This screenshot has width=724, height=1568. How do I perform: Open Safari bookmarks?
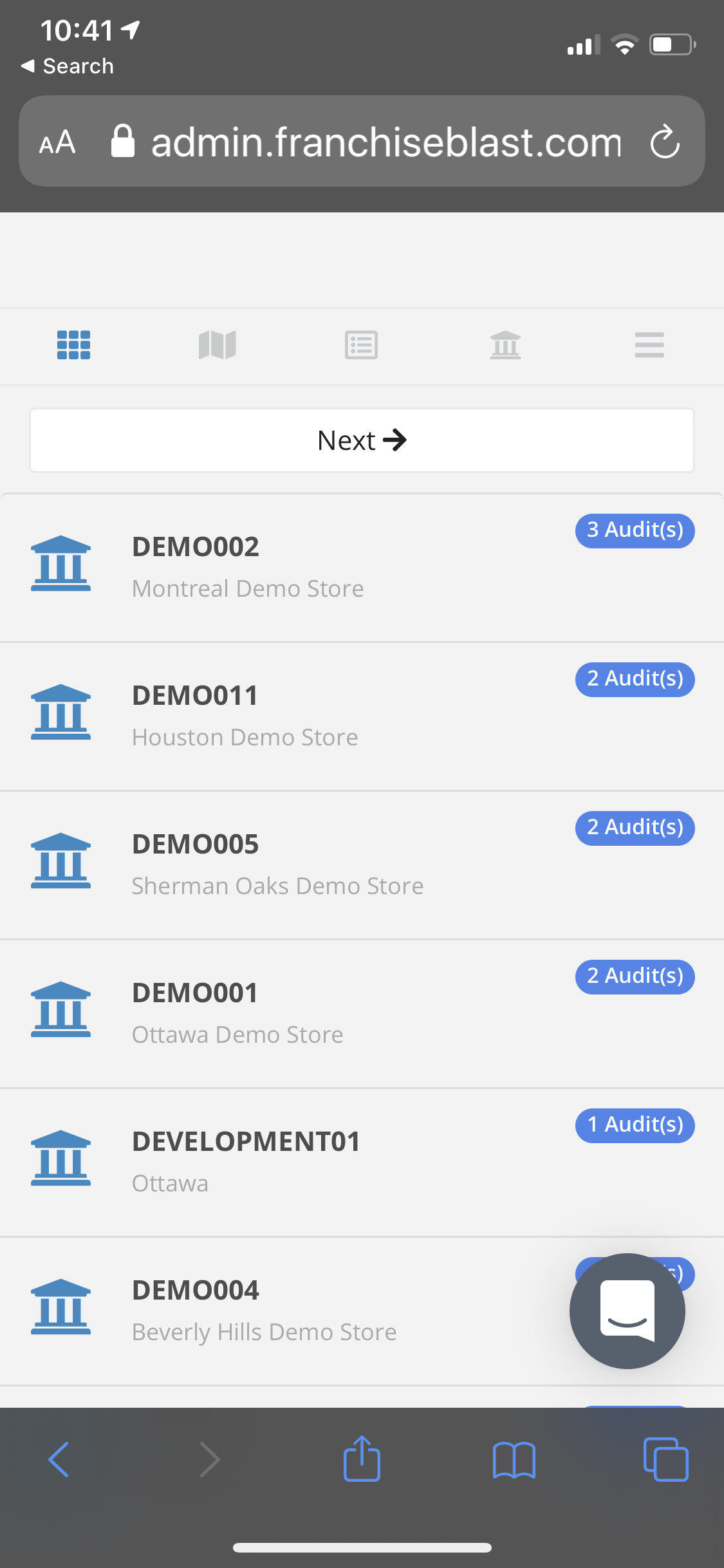click(514, 1459)
